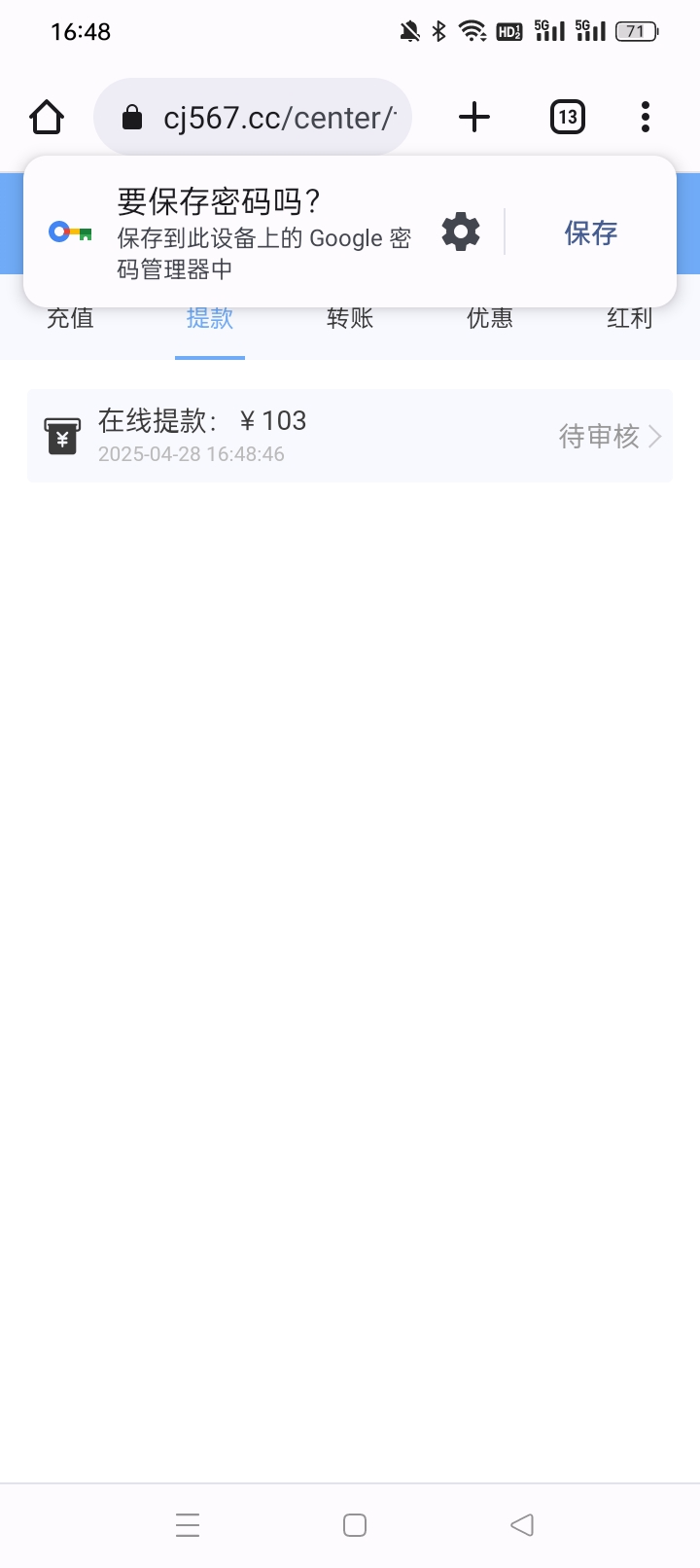This screenshot has height=1568, width=700.
Task: Go to the browser home page
Action: click(x=47, y=118)
